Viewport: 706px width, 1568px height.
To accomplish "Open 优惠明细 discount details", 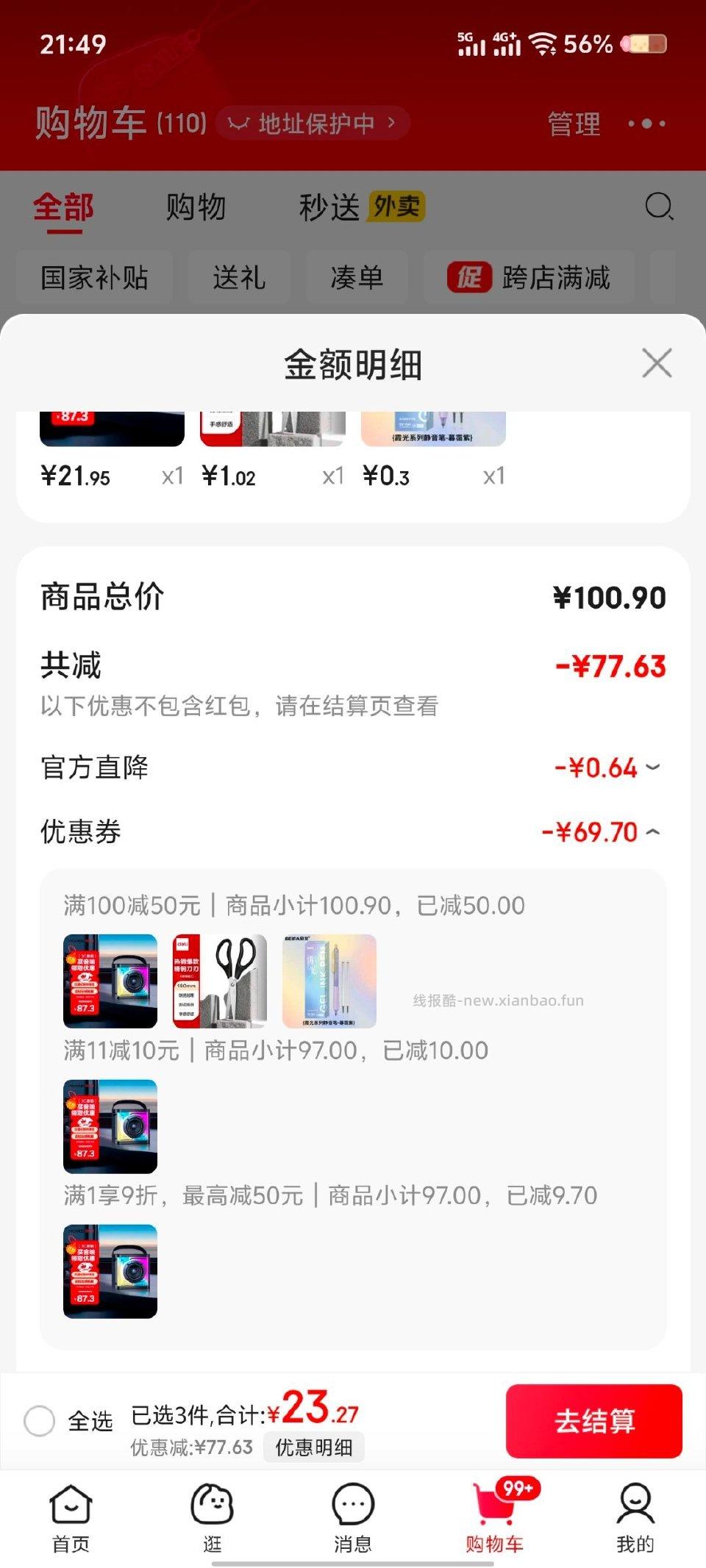I will click(313, 1447).
